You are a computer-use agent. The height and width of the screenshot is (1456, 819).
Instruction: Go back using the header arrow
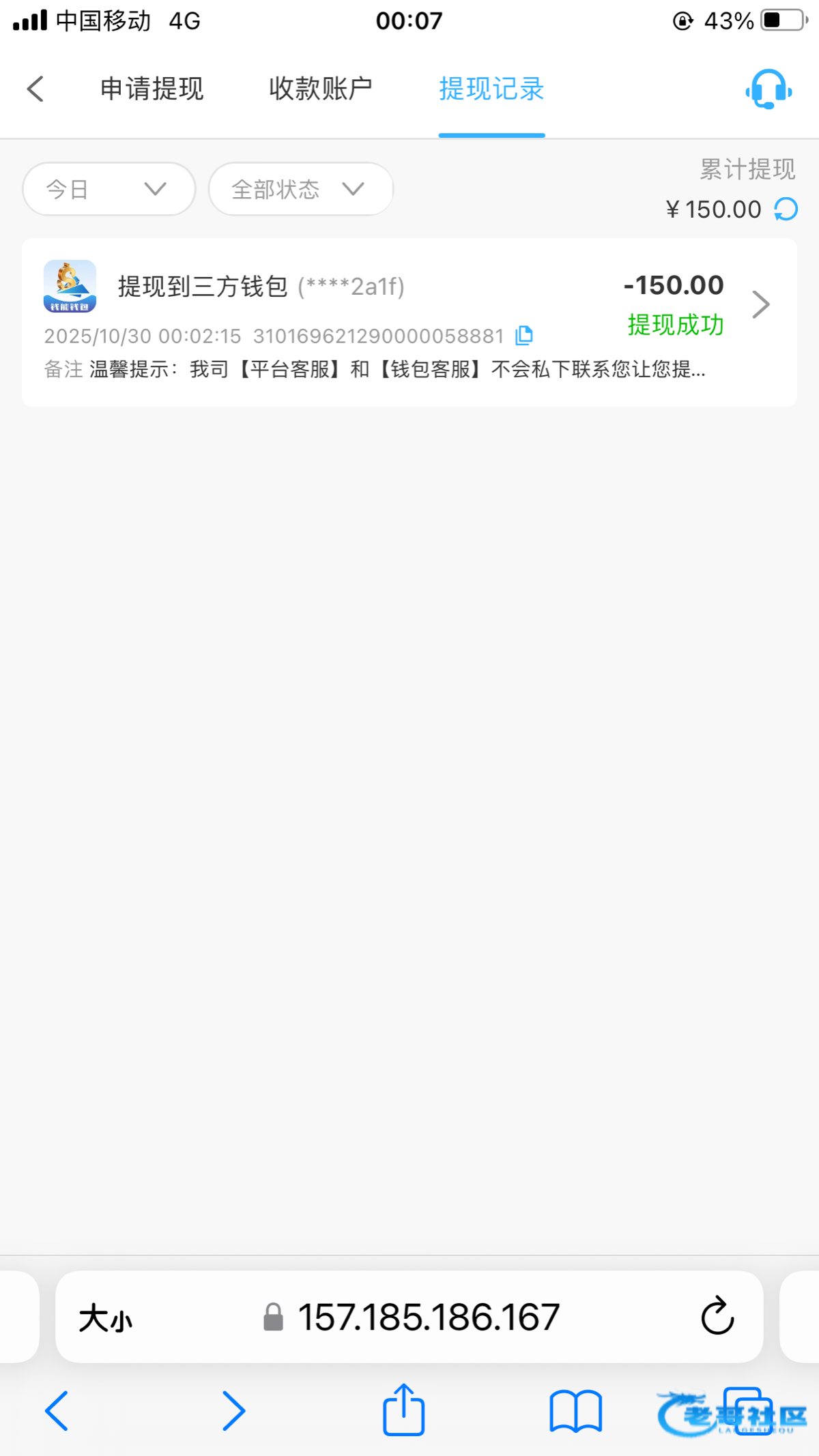(x=35, y=89)
